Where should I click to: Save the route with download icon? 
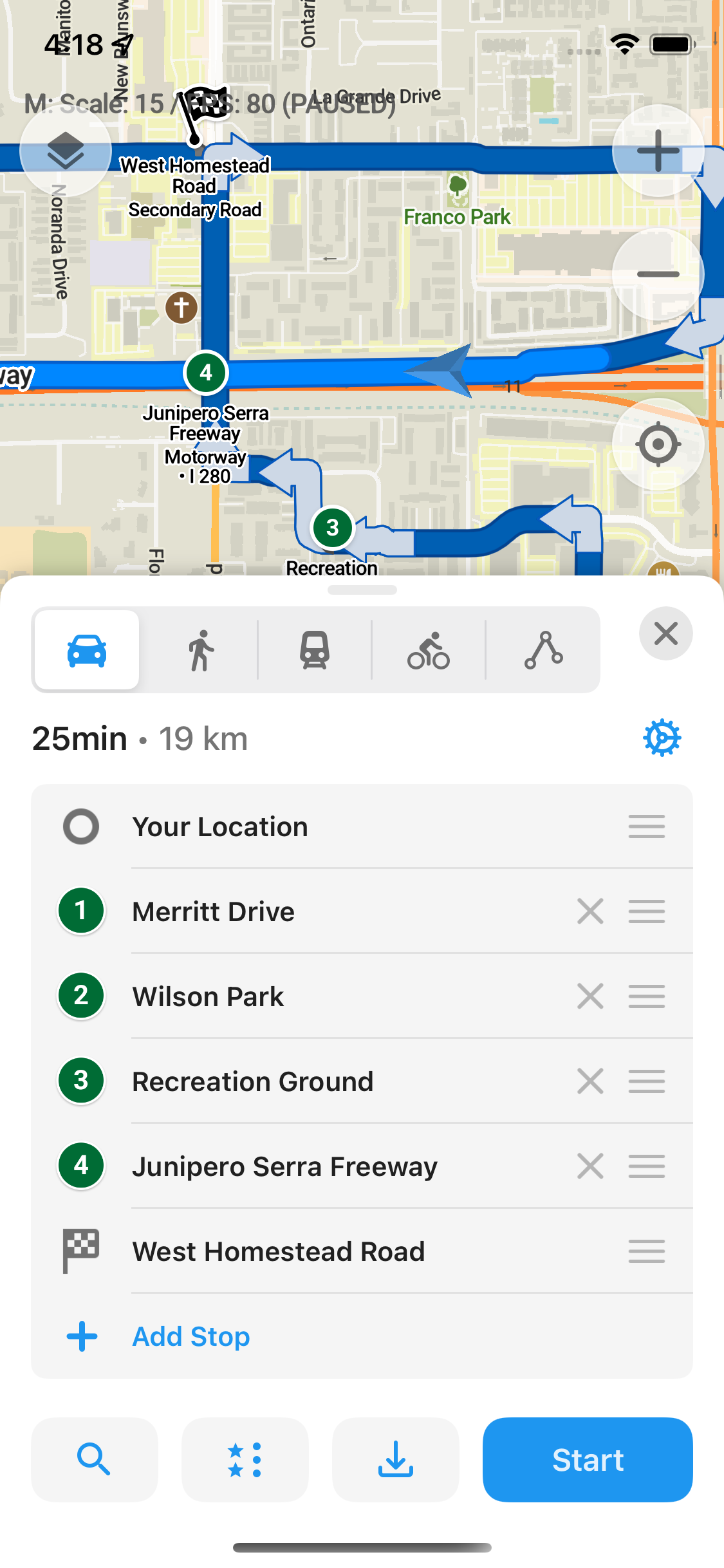[396, 1459]
